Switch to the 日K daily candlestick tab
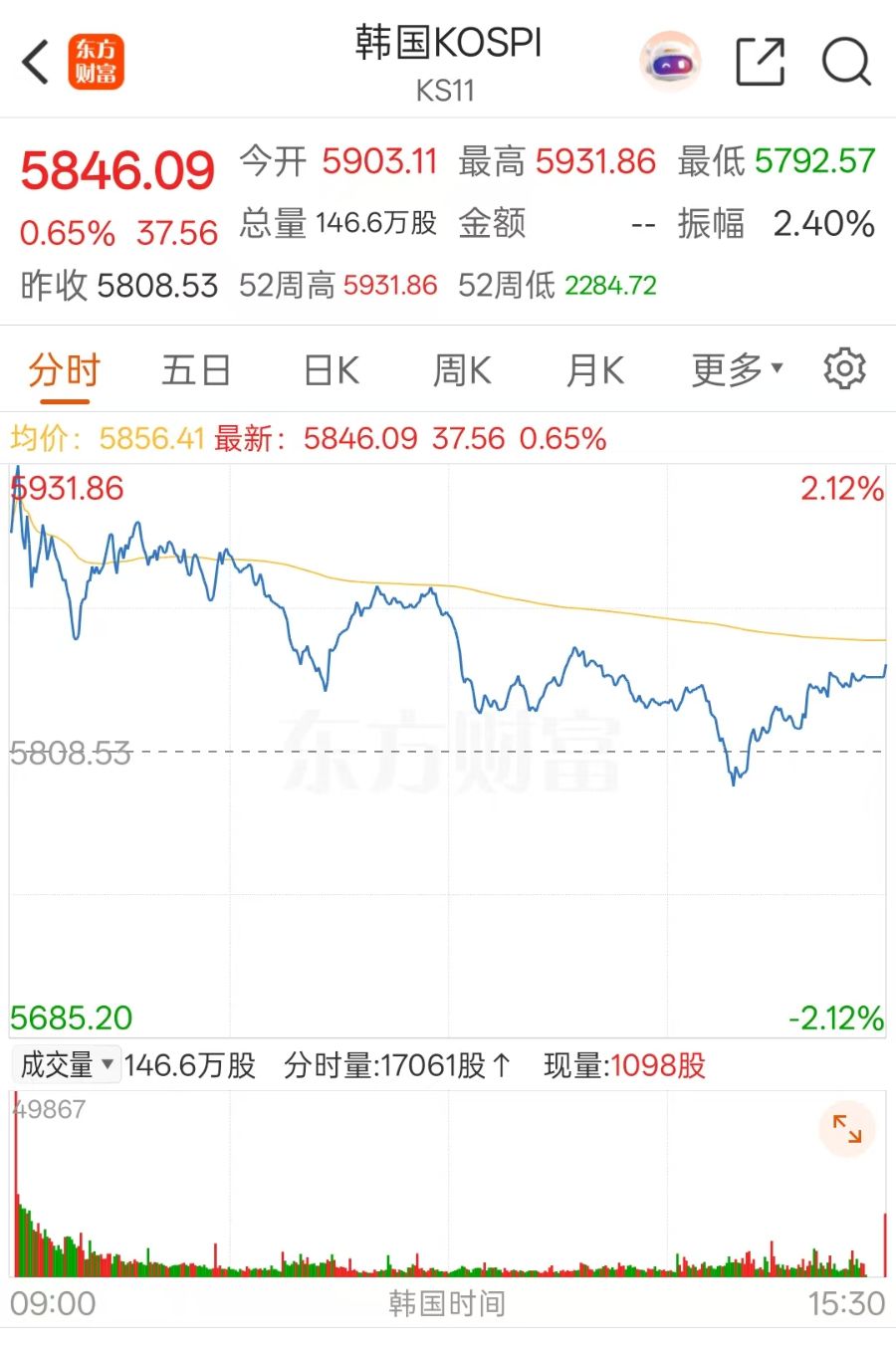896x1350 pixels. click(x=331, y=370)
